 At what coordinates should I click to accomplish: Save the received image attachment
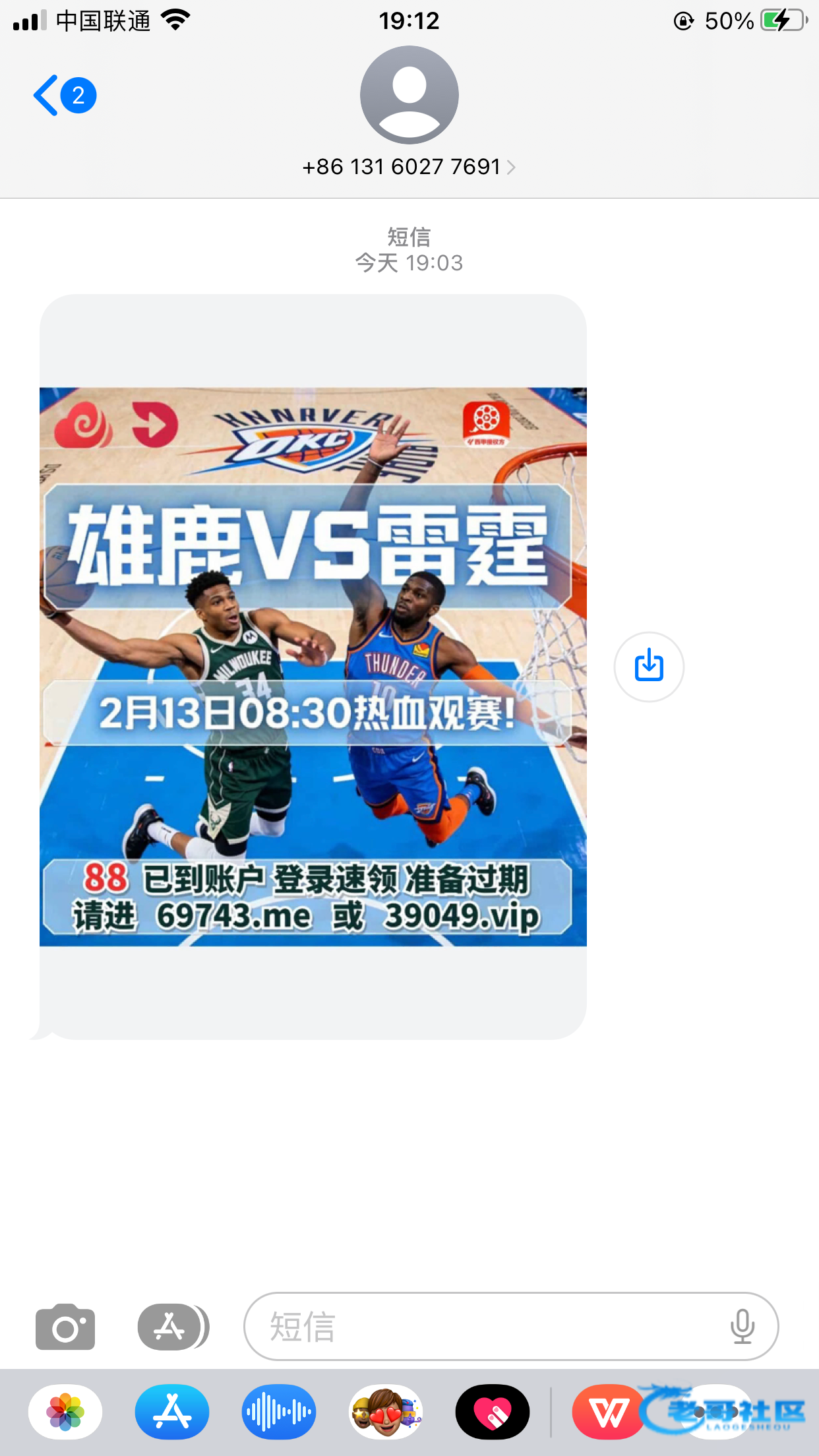(x=649, y=667)
